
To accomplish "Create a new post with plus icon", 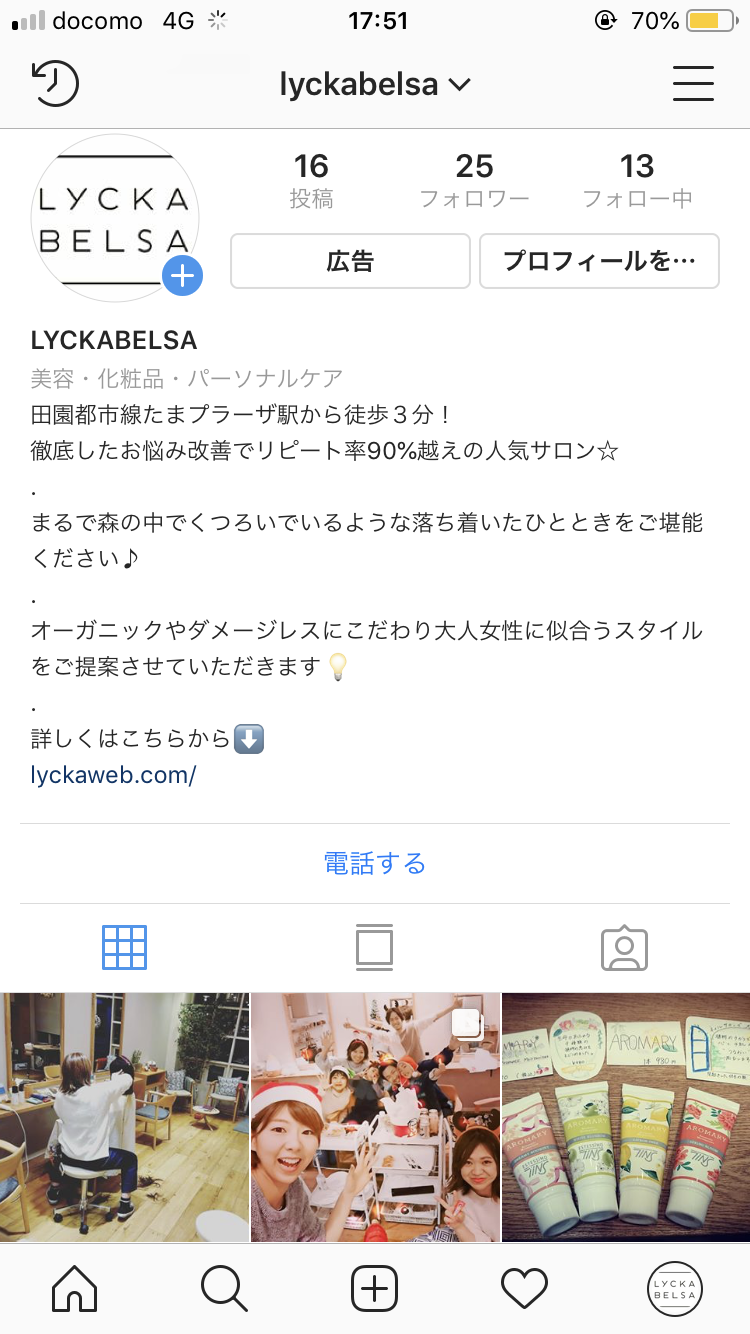I will (x=374, y=1288).
